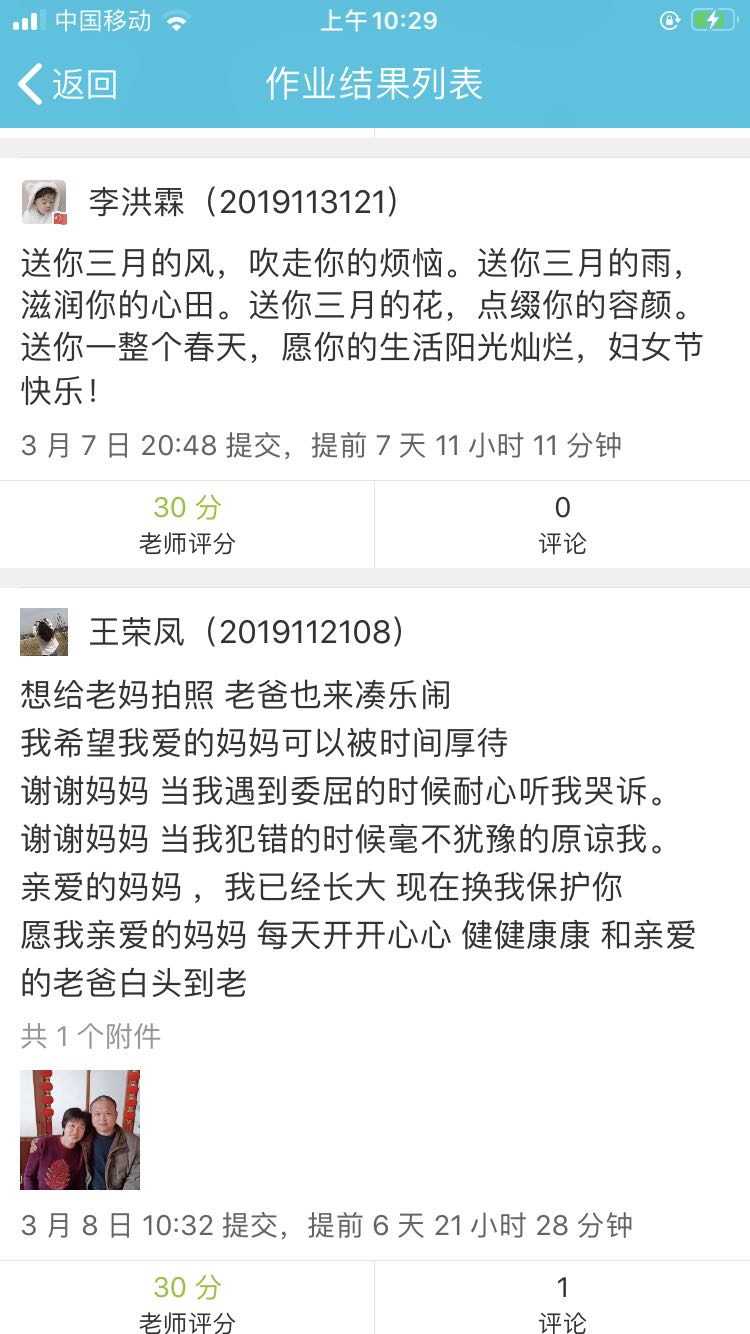Open 李洪霖's profile avatar
Screen dimensions: 750x1334
click(44, 203)
